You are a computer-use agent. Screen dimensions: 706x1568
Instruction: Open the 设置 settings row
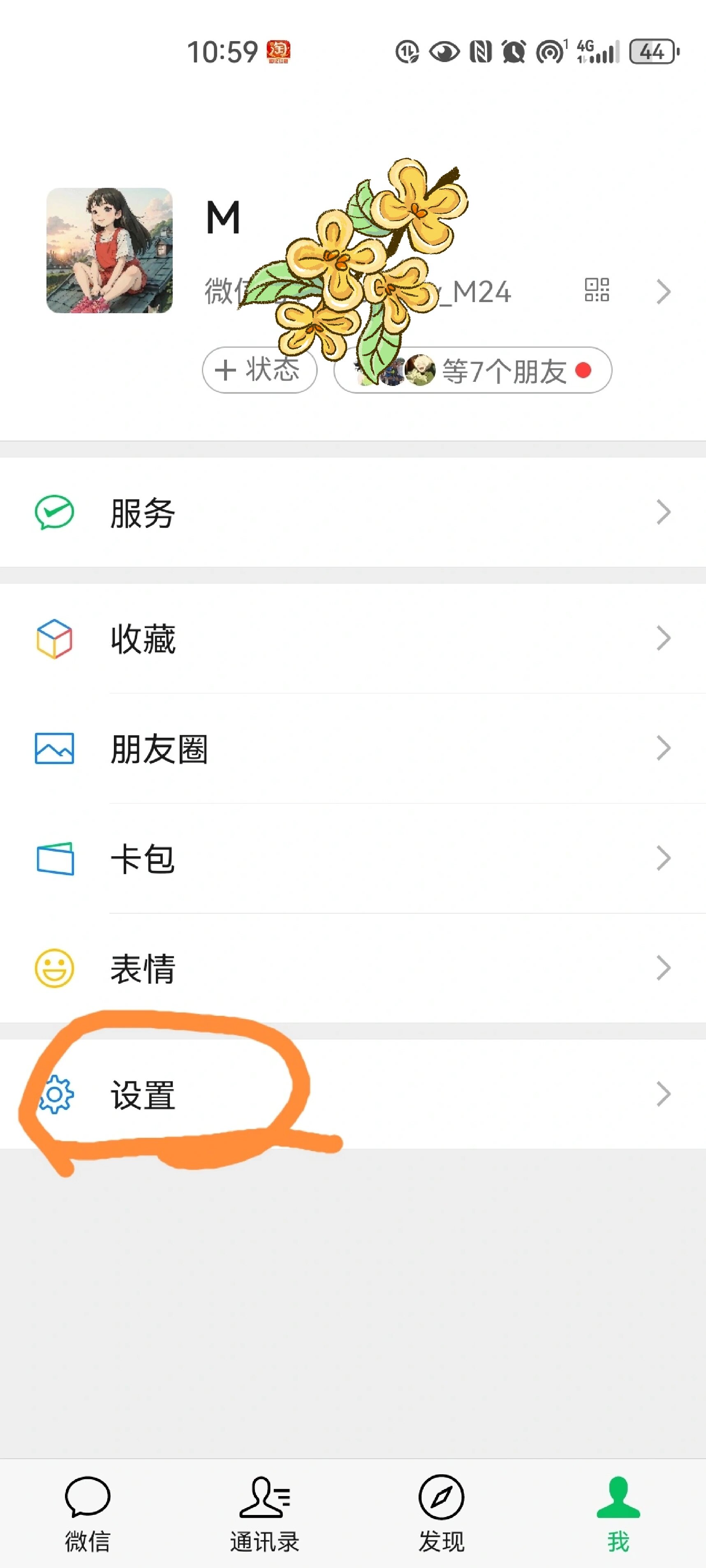pyautogui.click(x=353, y=1094)
